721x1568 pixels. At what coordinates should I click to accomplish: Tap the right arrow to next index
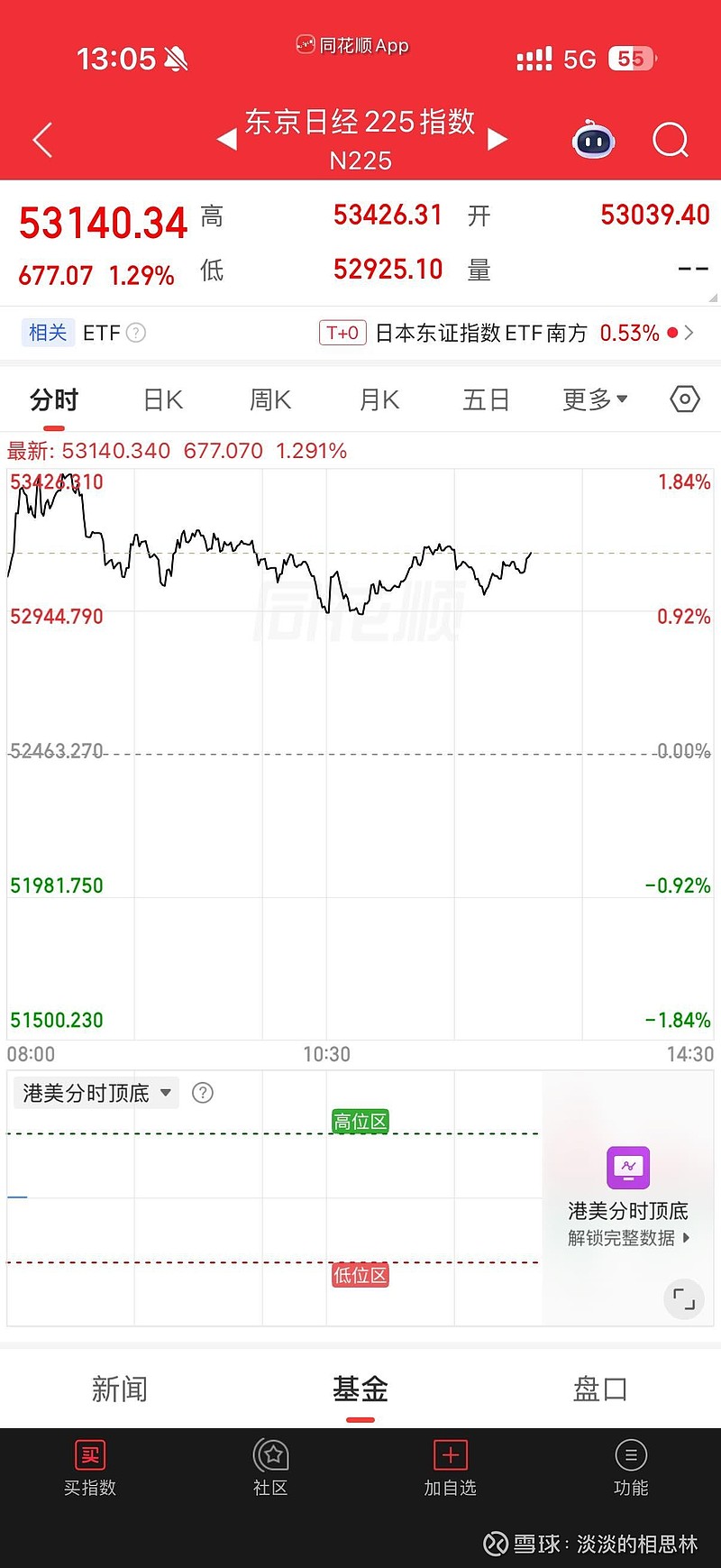click(x=497, y=140)
